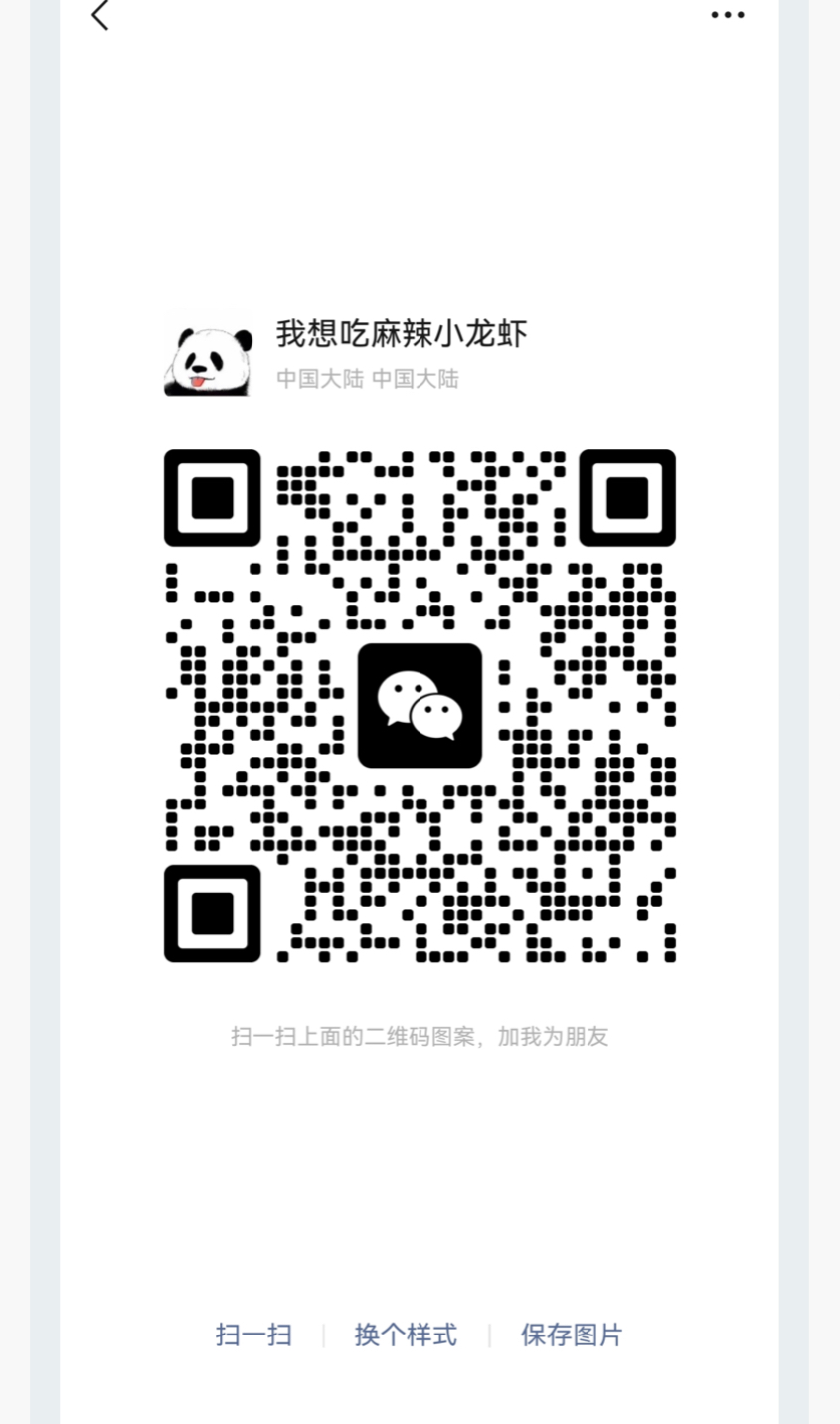Save the QR image via 保存图片
This screenshot has height=1424, width=840.
(572, 1335)
